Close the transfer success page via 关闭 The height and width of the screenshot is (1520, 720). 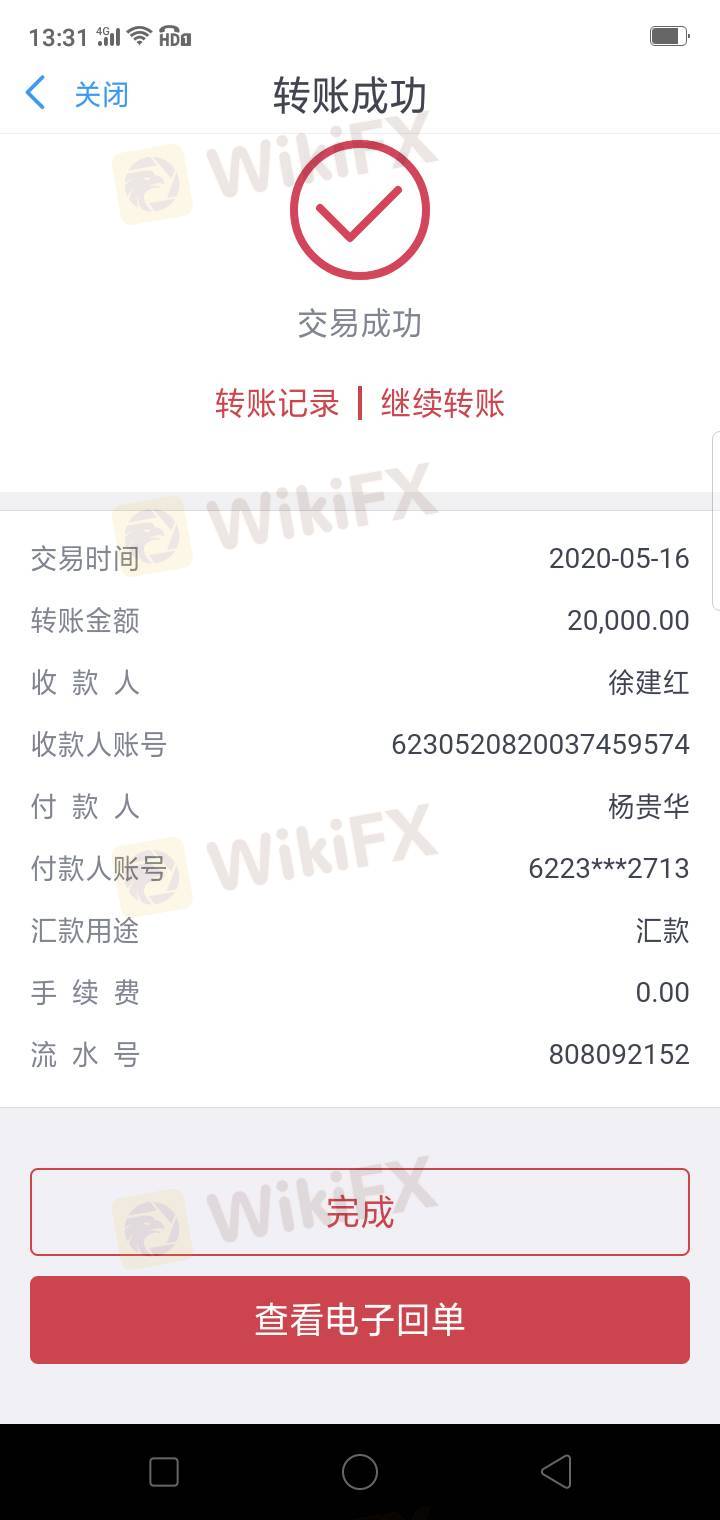pyautogui.click(x=101, y=95)
